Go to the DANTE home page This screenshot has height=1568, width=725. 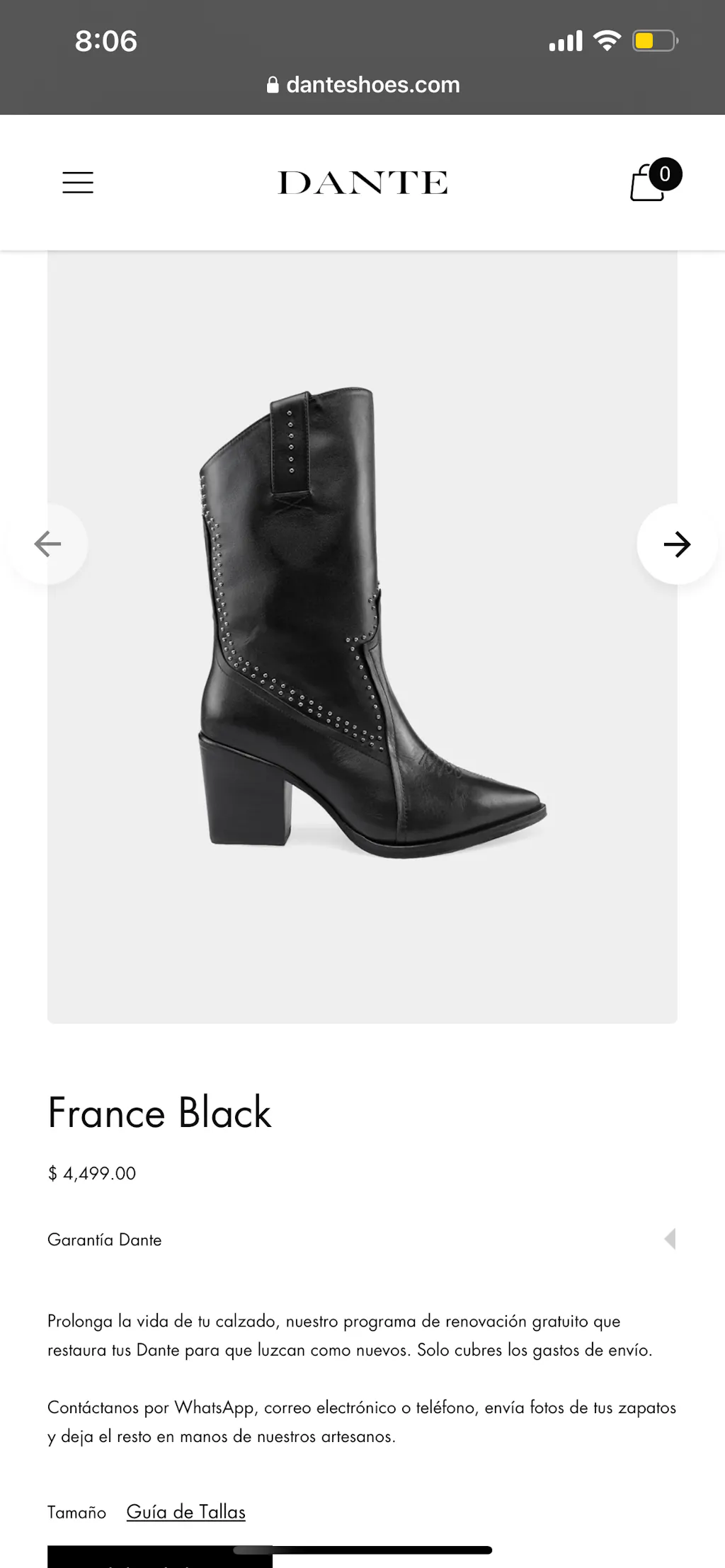(362, 183)
